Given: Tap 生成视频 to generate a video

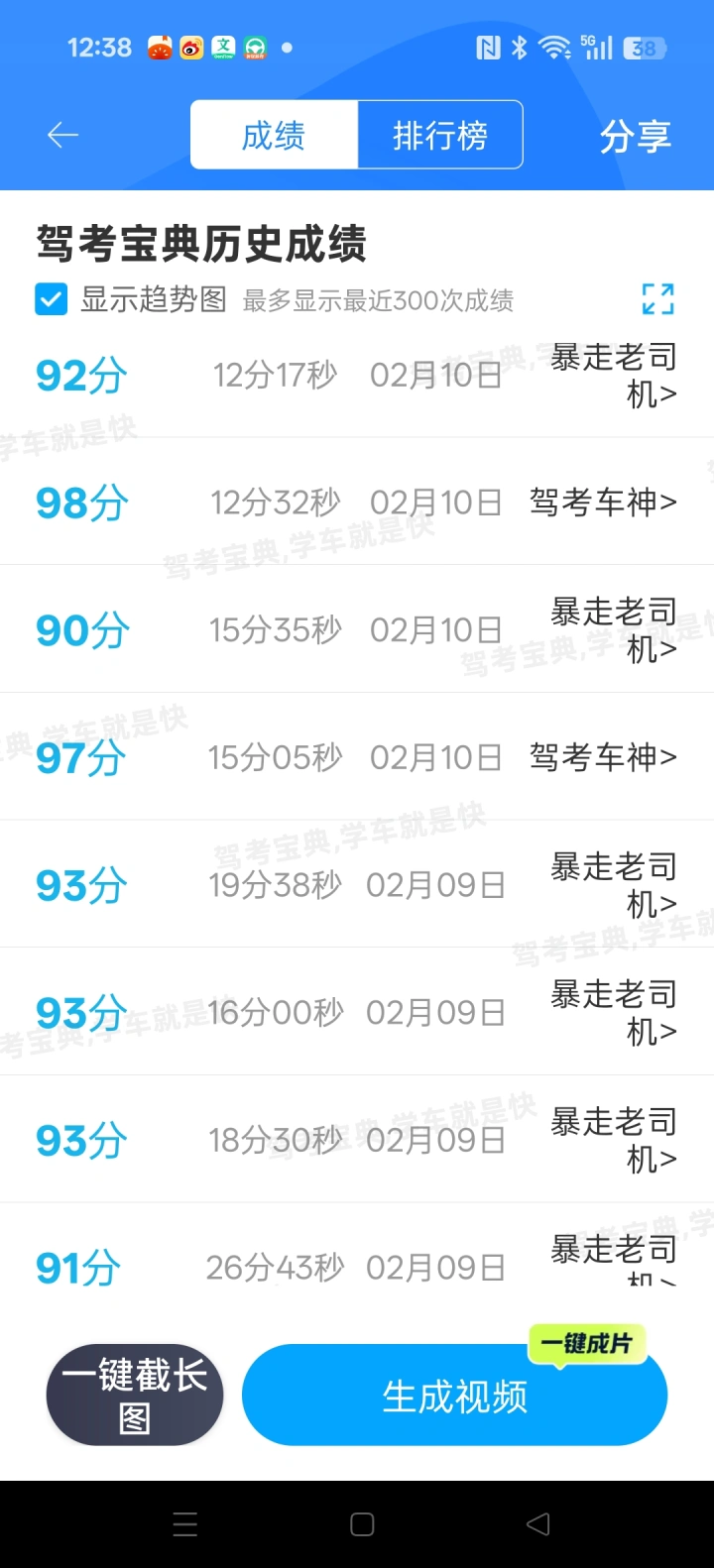Looking at the screenshot, I should 454,1396.
